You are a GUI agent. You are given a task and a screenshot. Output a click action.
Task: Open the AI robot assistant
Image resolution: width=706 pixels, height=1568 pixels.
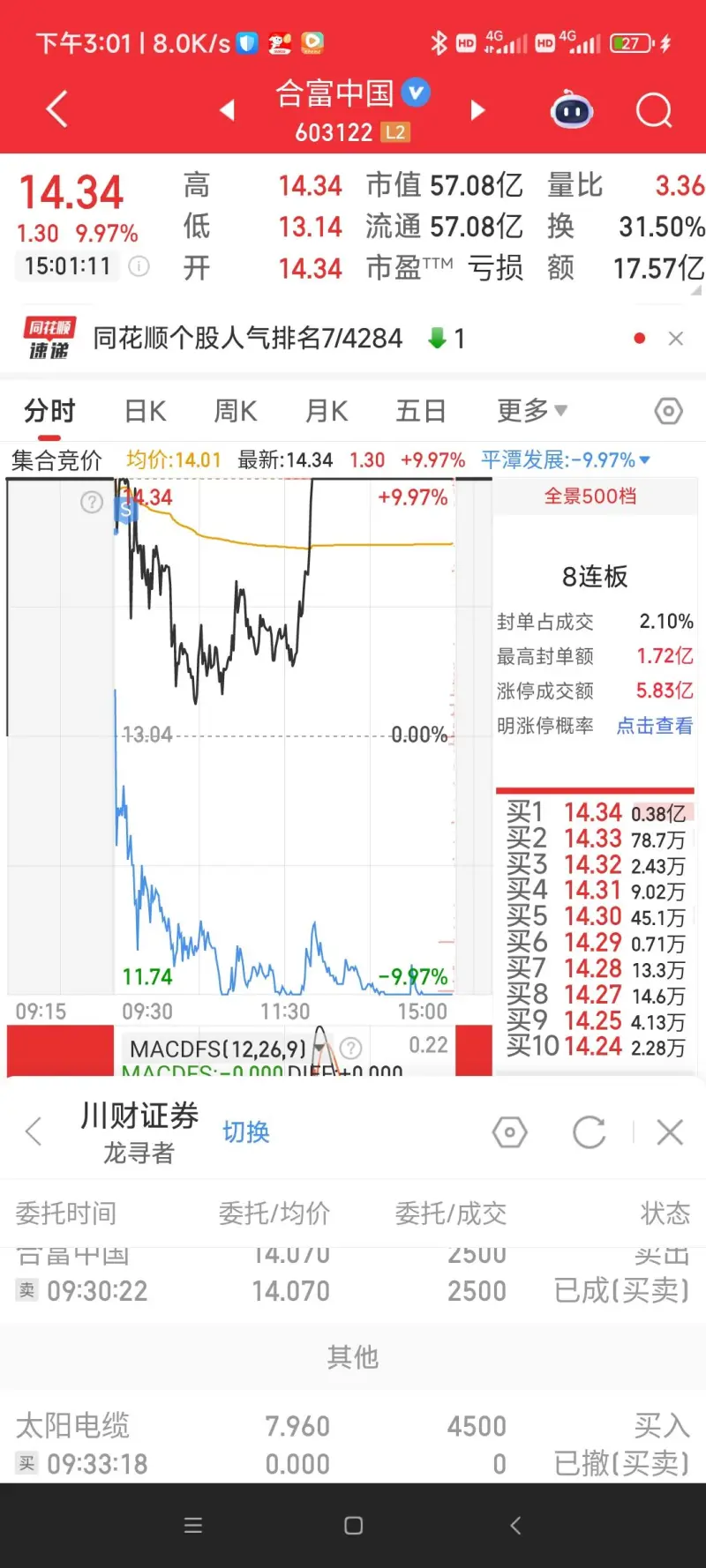[572, 111]
